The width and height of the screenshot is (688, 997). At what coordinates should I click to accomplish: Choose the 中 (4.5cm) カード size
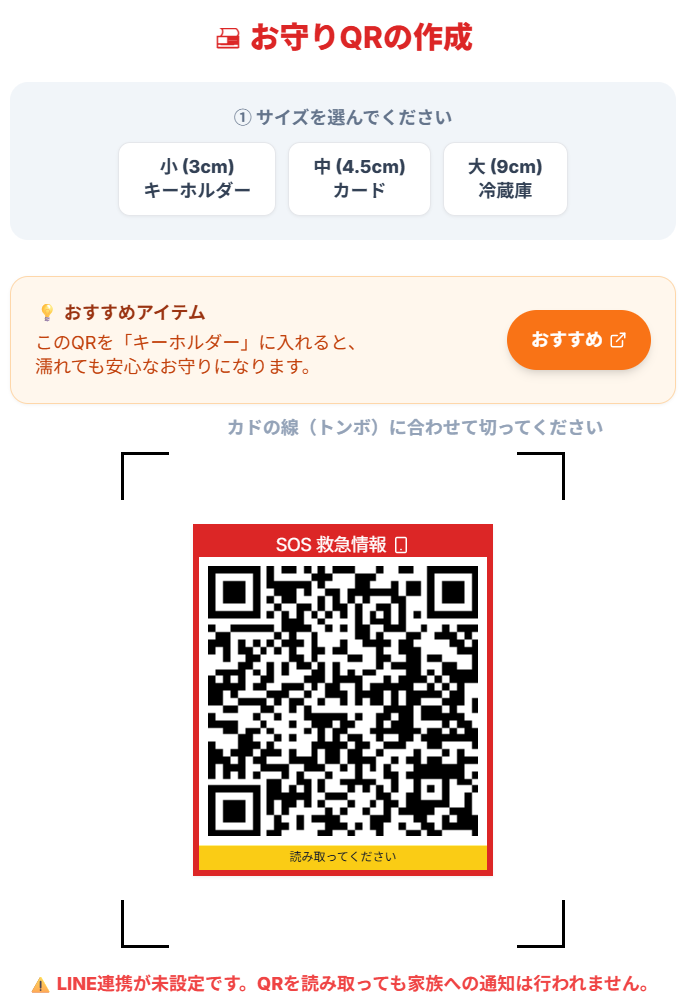coord(359,179)
